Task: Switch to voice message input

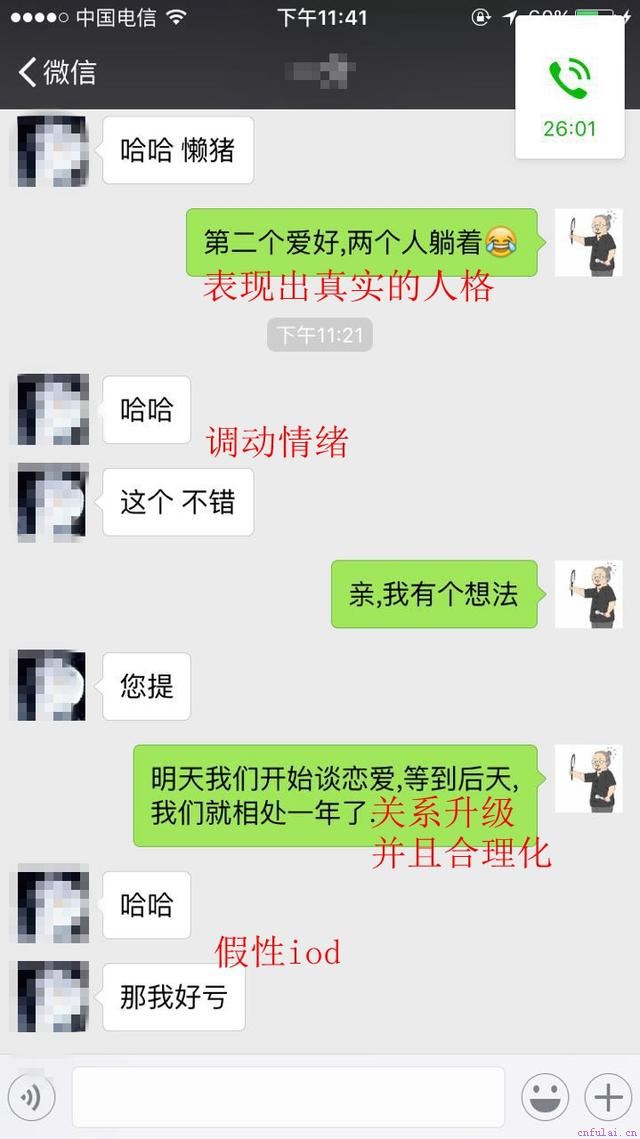Action: pos(31,1097)
